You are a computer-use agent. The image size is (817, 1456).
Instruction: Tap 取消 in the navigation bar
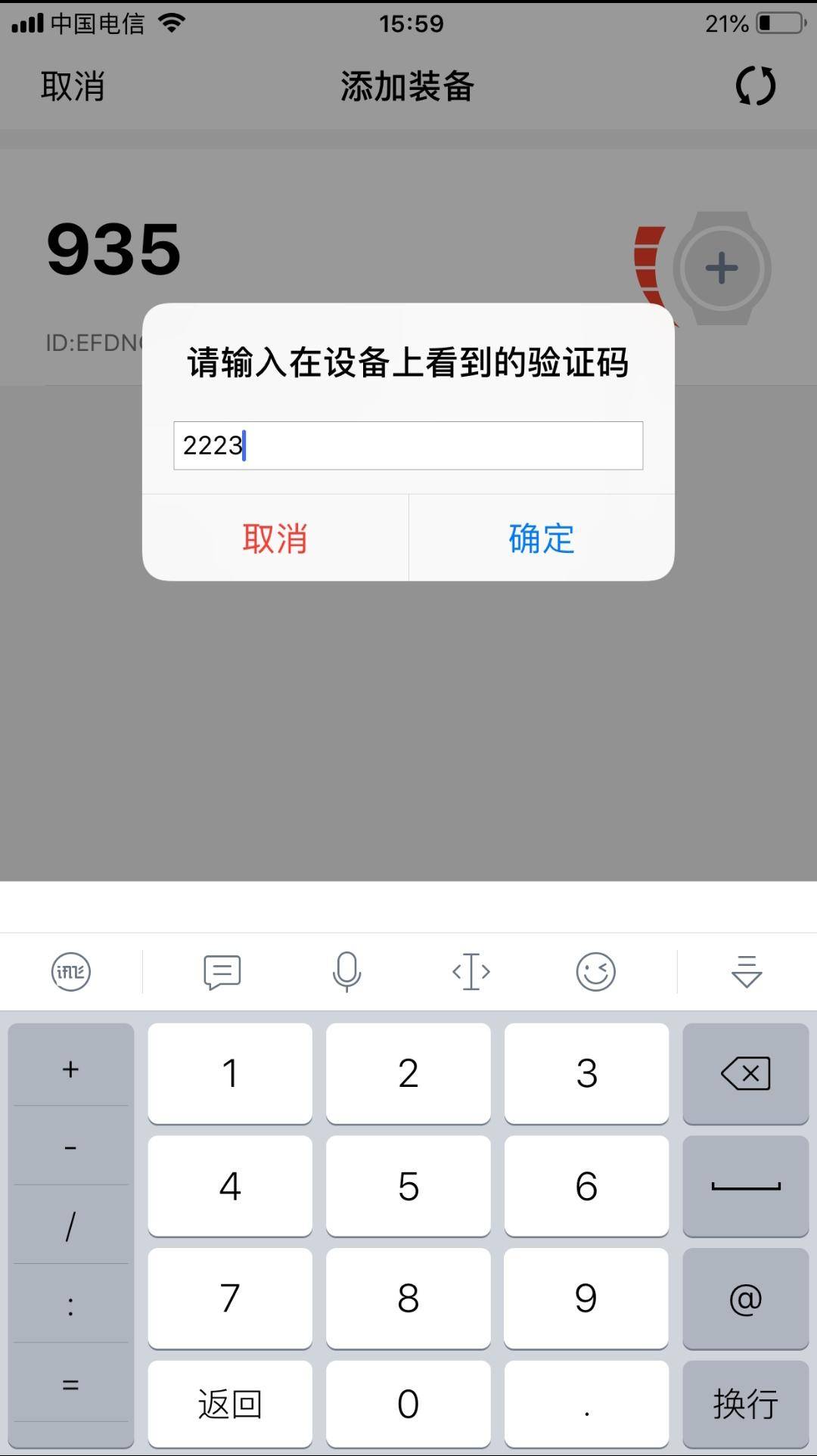coord(72,86)
